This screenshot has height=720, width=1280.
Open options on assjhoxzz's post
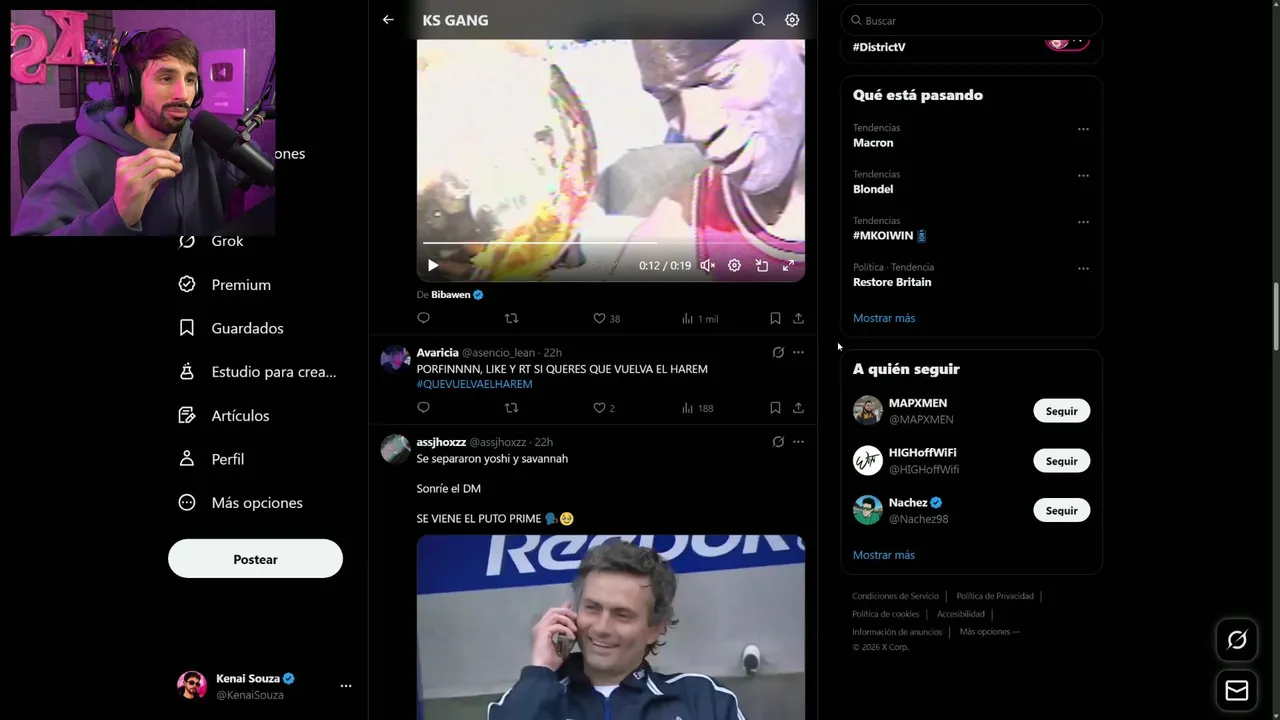point(798,442)
